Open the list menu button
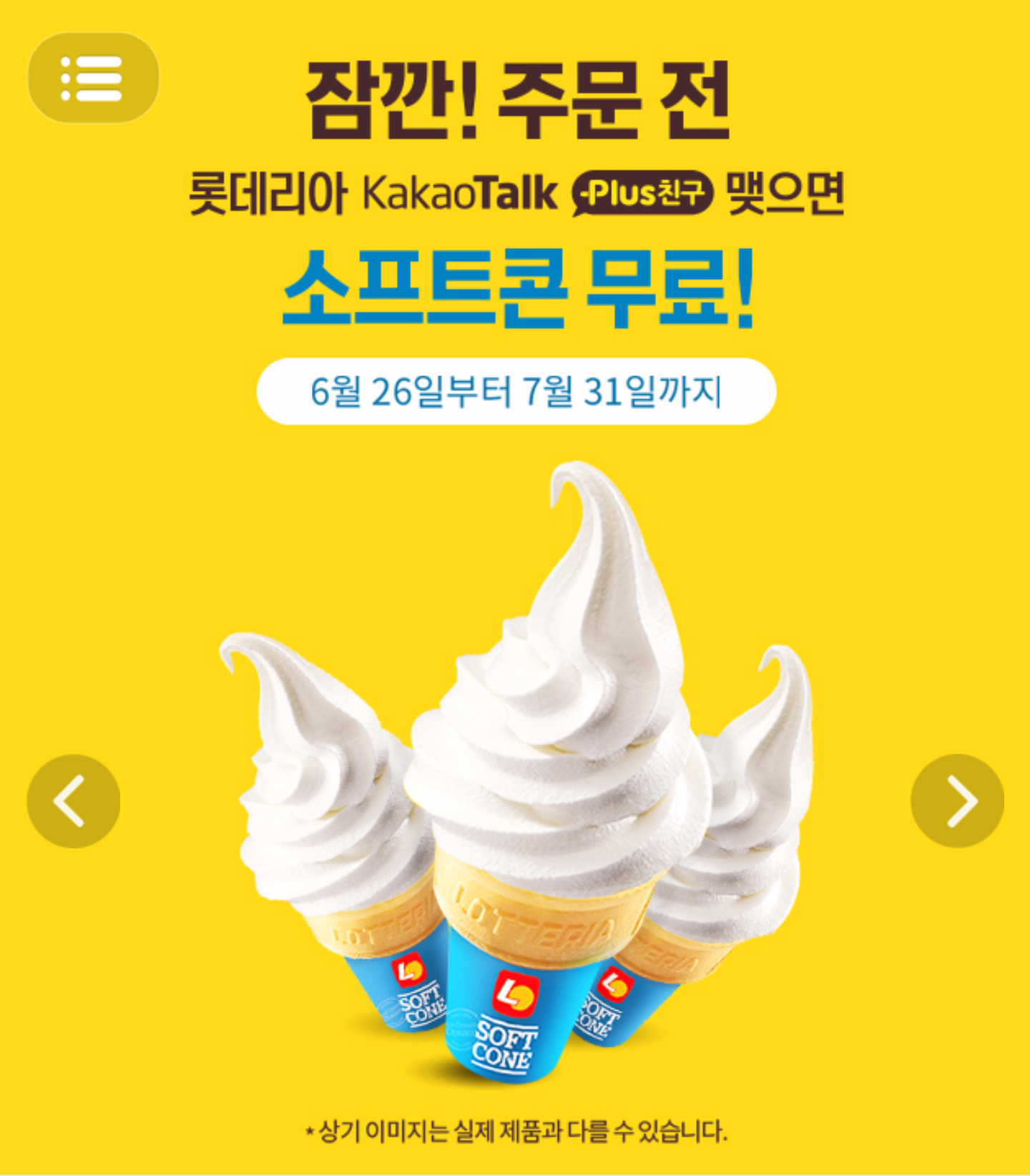 tap(93, 77)
